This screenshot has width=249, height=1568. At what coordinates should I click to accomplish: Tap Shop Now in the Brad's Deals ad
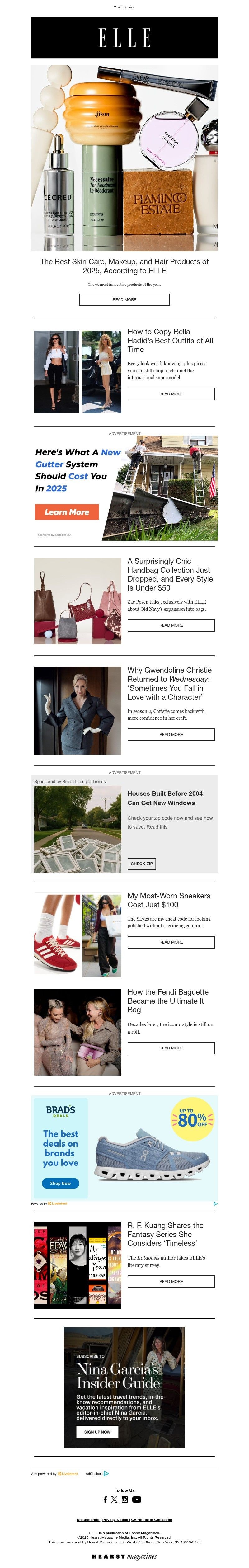pos(60,1183)
